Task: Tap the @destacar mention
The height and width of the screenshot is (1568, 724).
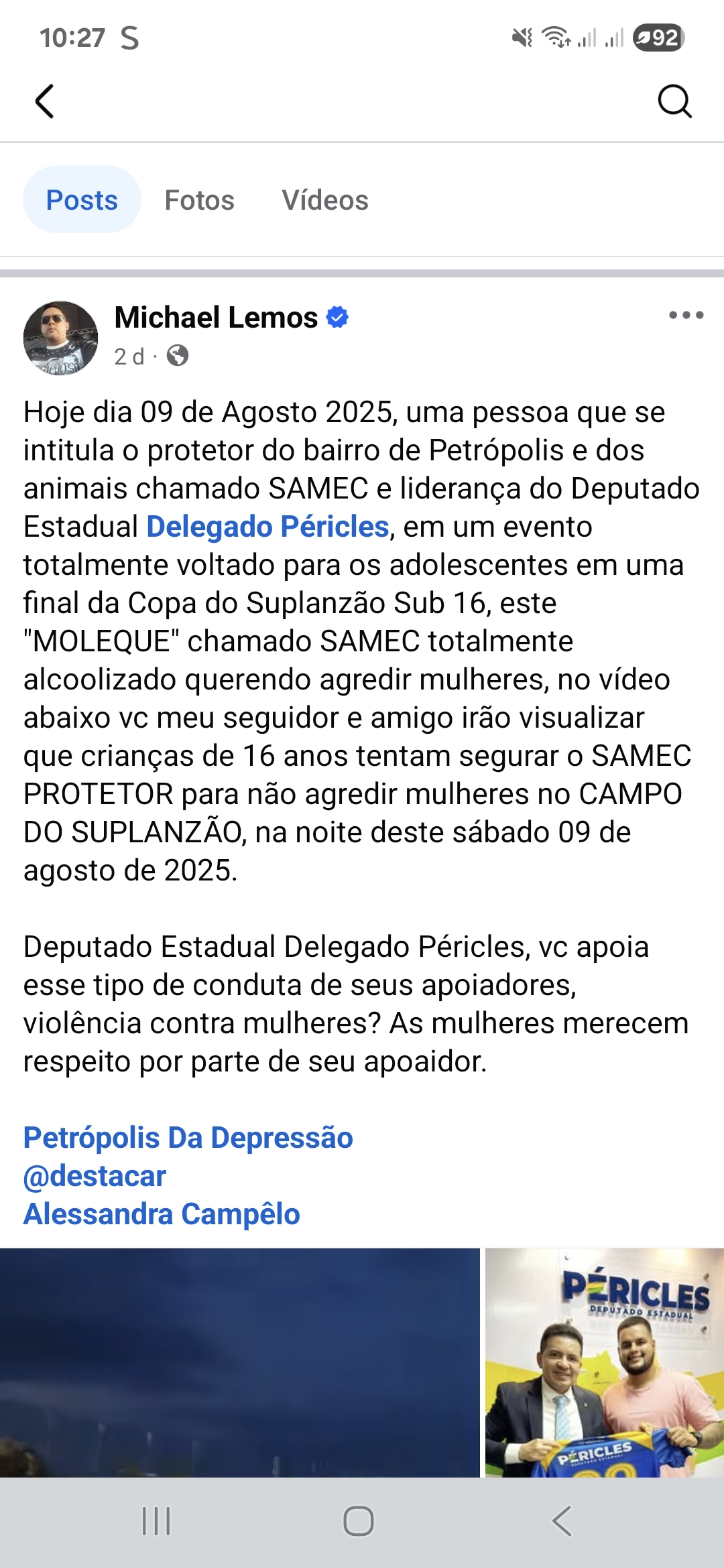Action: point(95,1176)
